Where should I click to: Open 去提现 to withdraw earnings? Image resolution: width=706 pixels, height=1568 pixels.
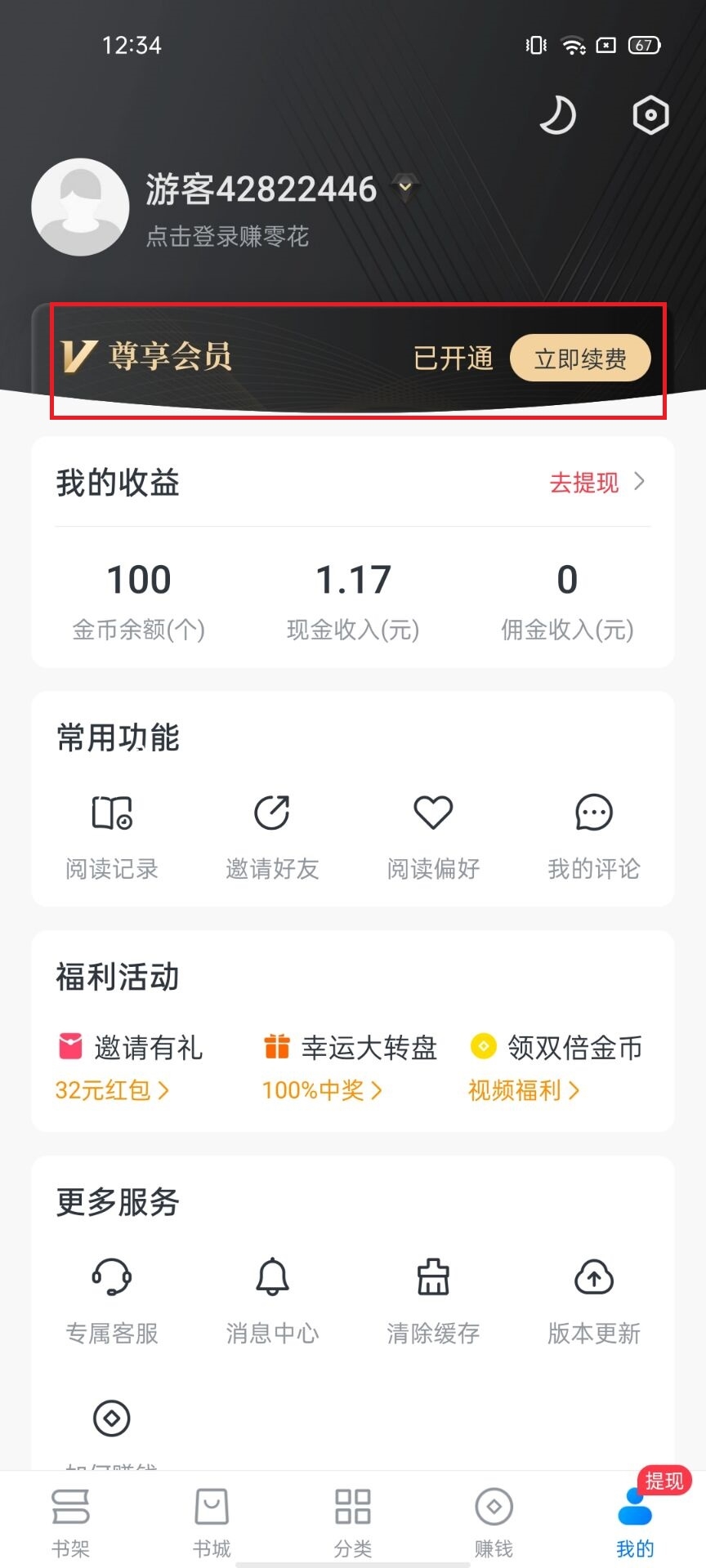(597, 482)
